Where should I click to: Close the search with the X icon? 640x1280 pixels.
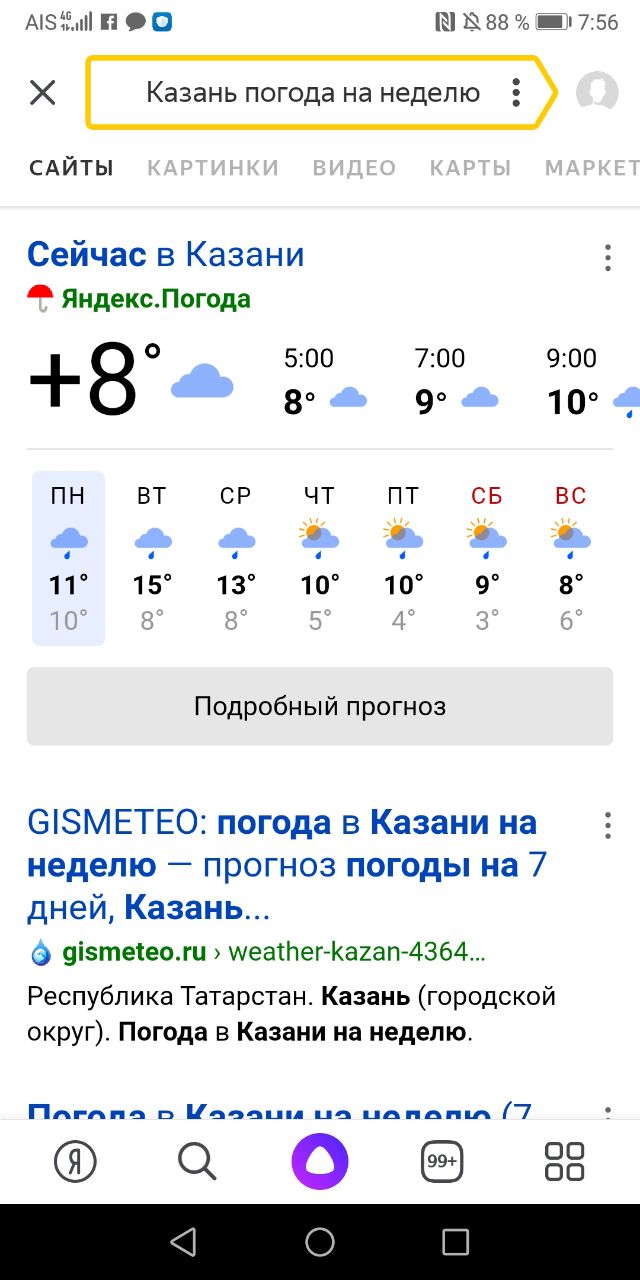42,93
